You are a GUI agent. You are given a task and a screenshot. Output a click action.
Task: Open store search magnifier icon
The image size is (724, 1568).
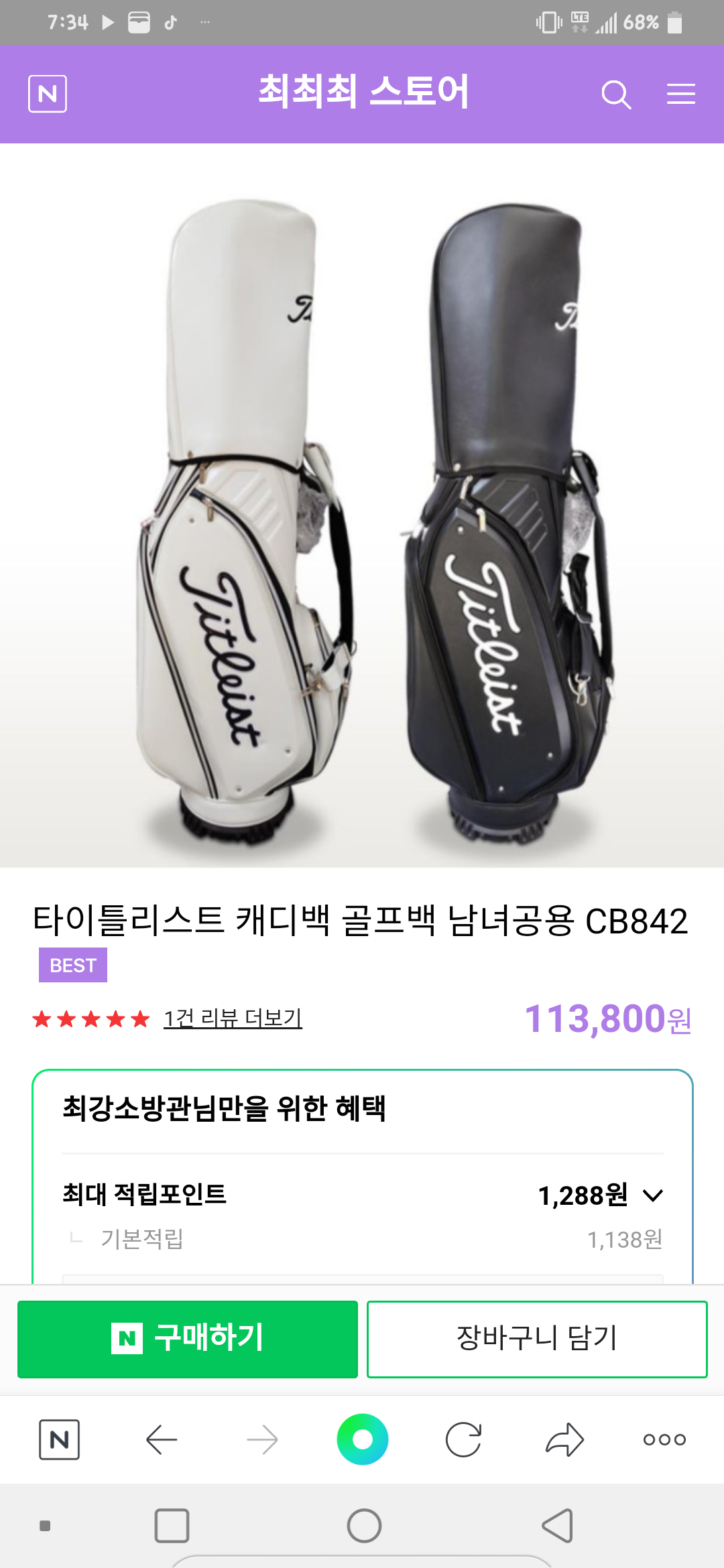[616, 94]
